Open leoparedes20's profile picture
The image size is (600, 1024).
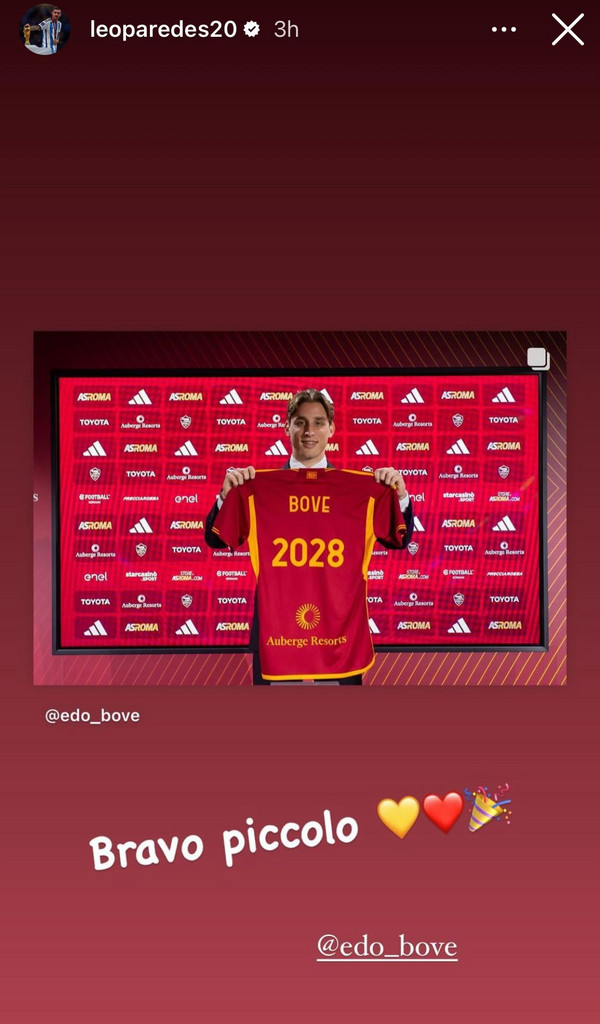click(x=45, y=30)
